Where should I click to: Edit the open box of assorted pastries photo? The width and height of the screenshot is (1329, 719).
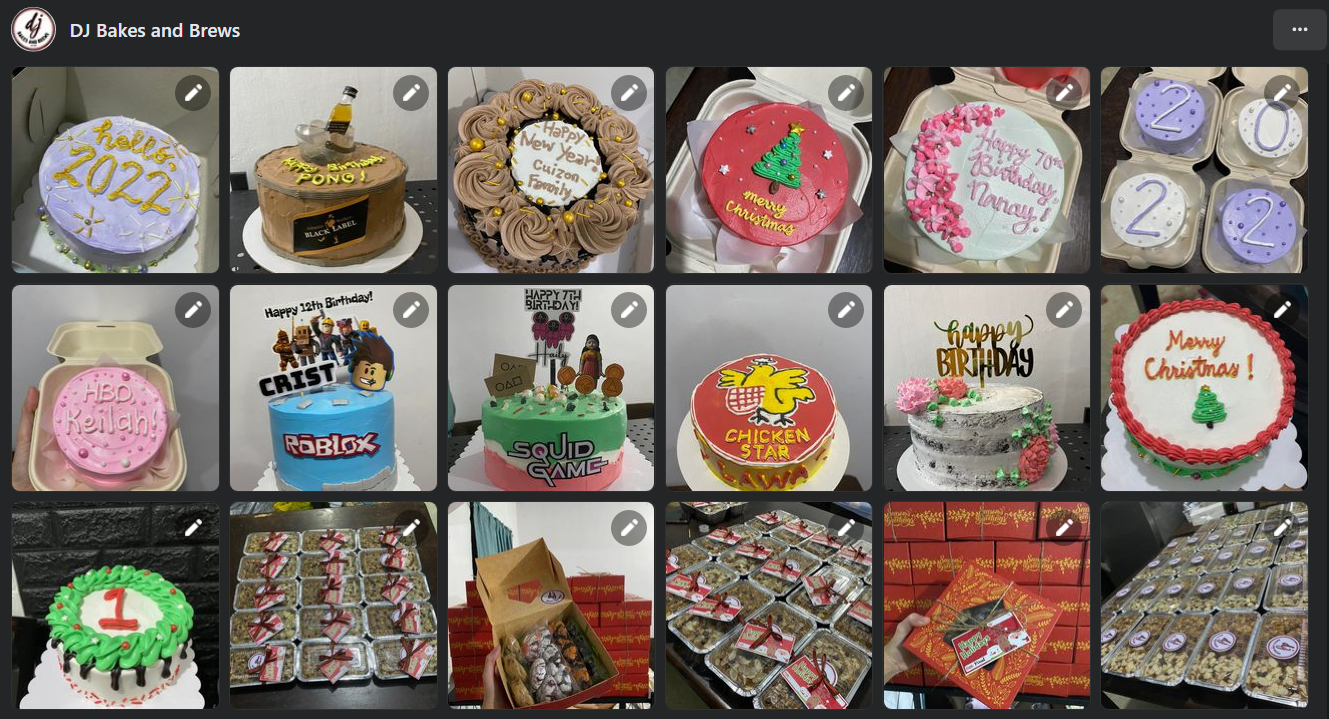[628, 527]
